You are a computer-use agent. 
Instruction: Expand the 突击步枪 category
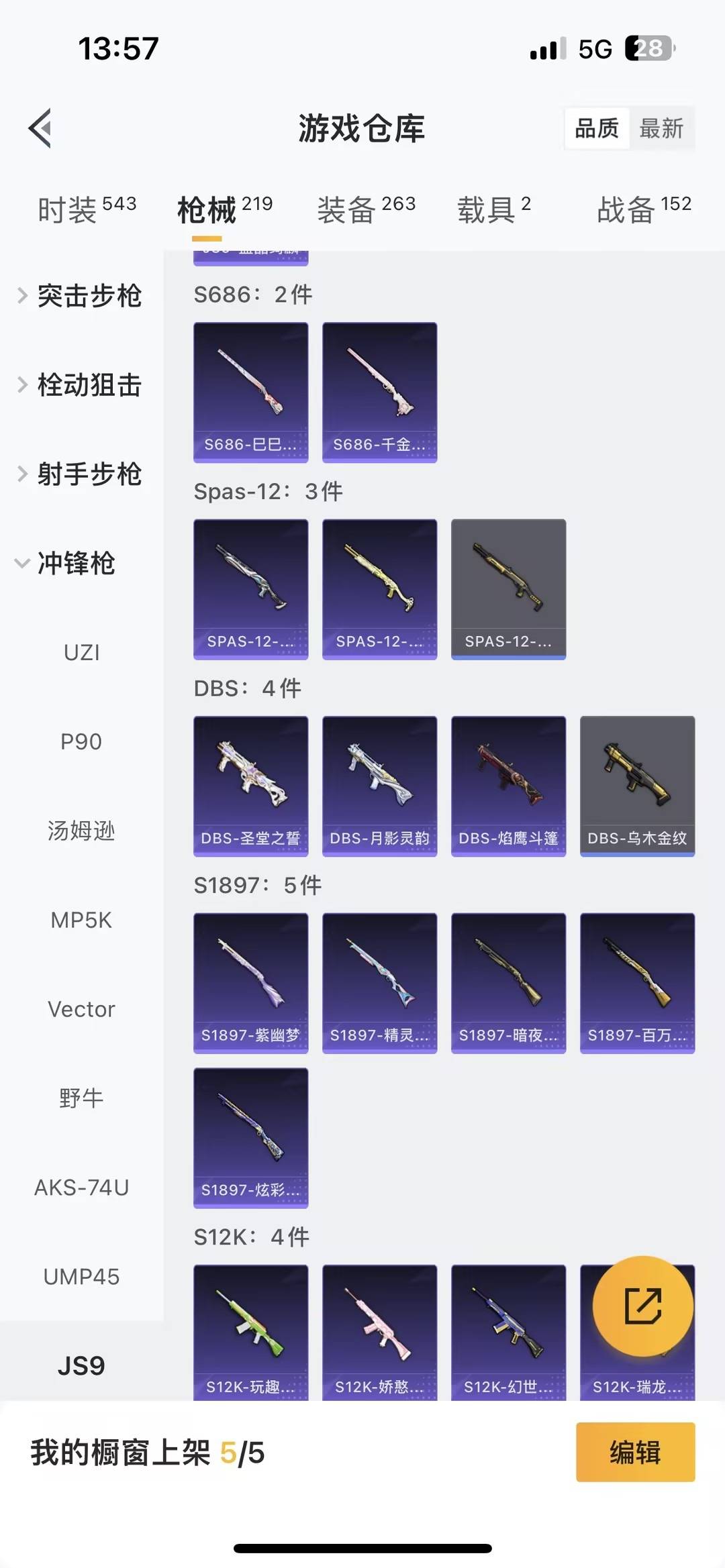tap(91, 297)
